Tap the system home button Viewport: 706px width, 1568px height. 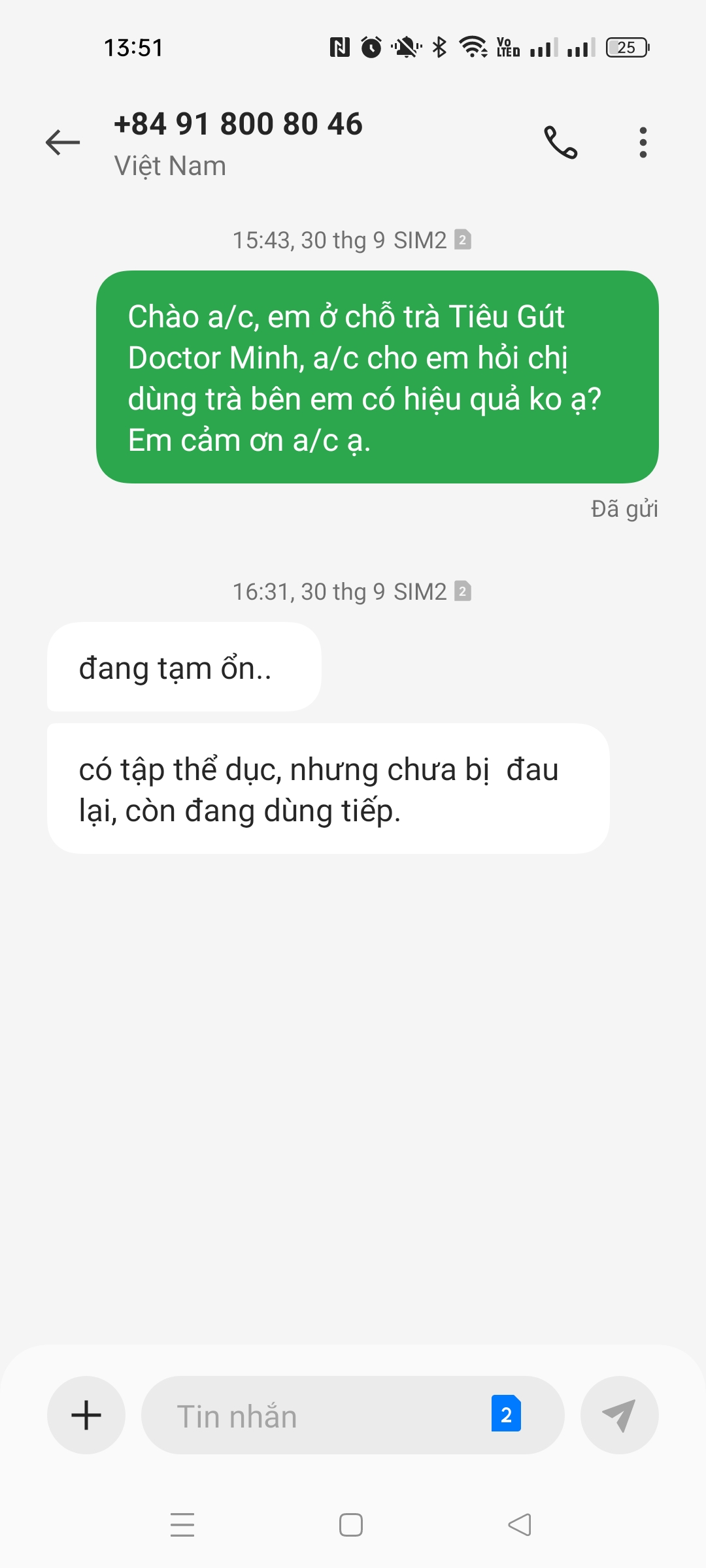point(351,1525)
